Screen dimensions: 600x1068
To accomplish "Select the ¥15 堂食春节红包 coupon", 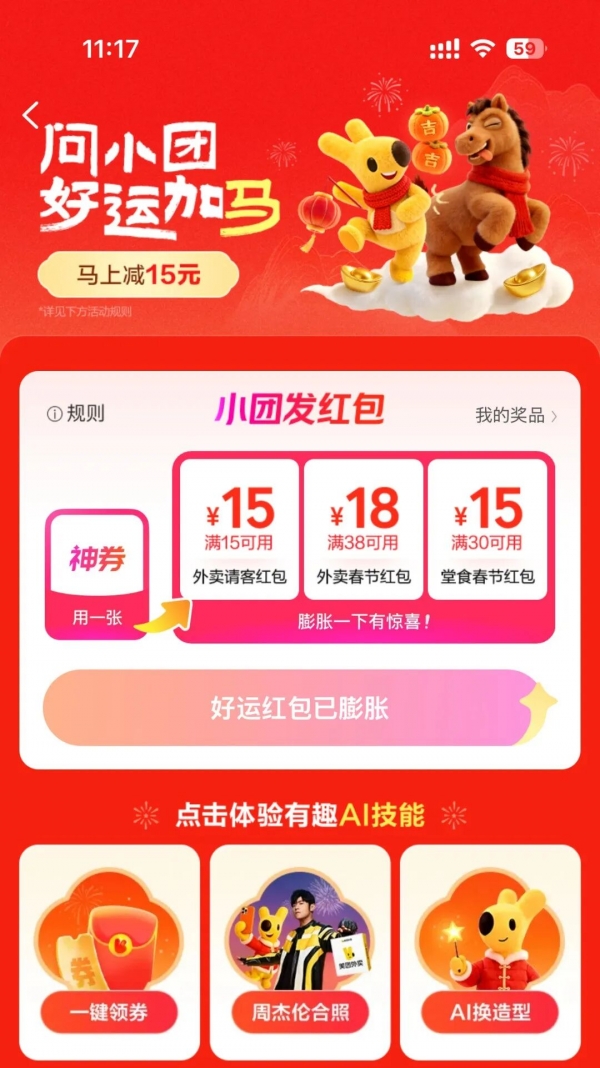I will [487, 530].
